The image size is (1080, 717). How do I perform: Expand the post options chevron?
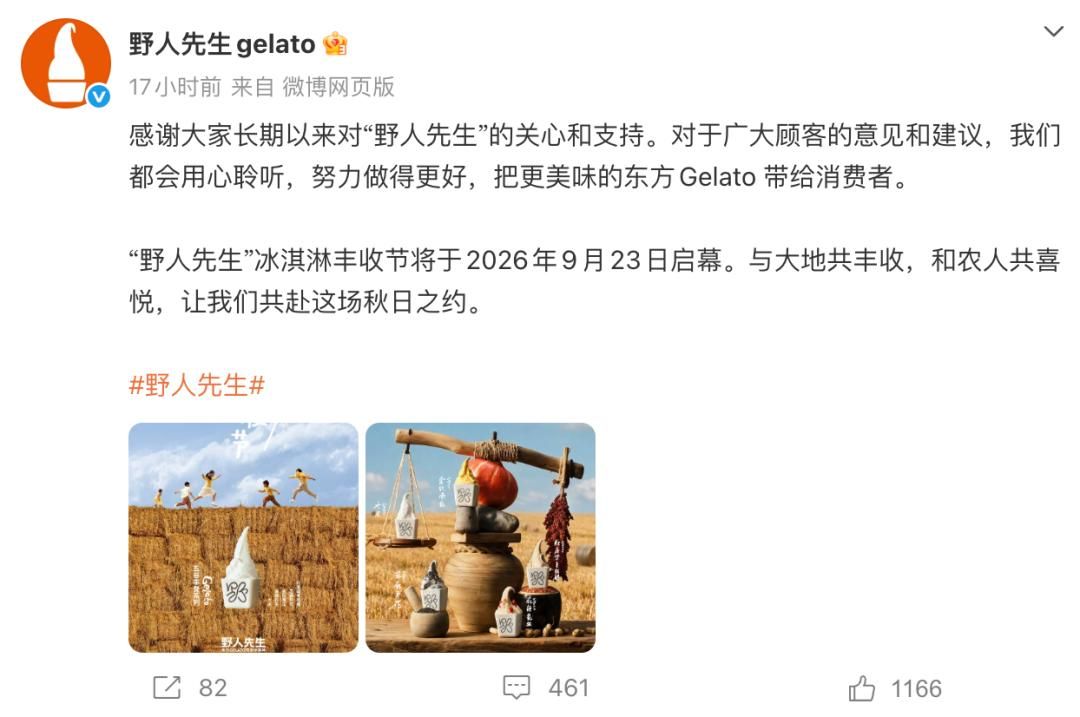1053,32
